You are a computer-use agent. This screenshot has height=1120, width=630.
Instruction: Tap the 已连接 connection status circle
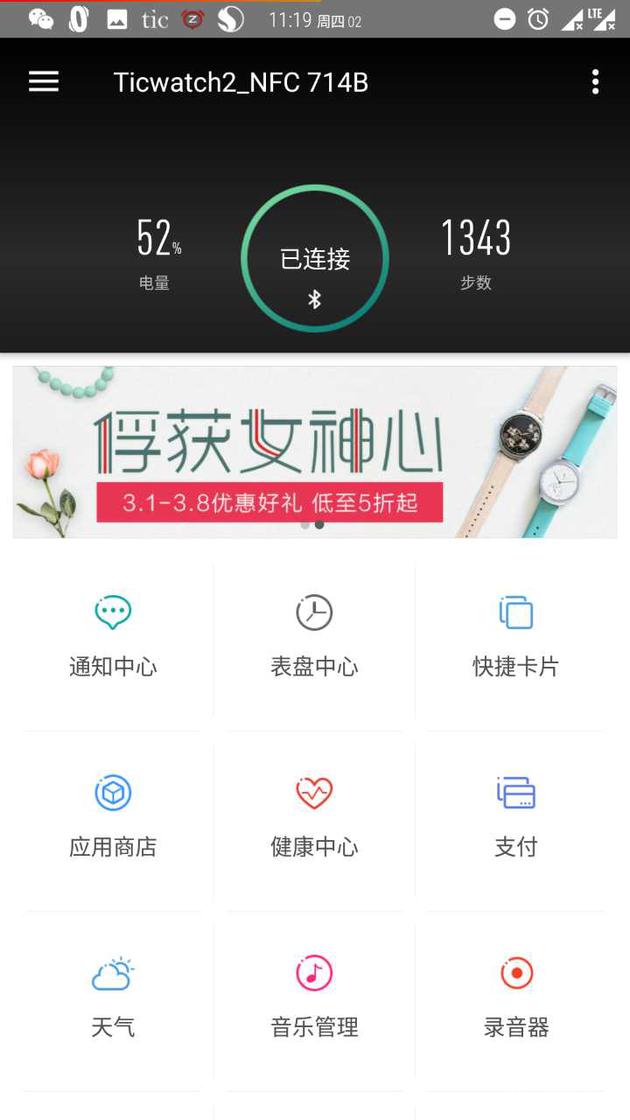point(315,259)
